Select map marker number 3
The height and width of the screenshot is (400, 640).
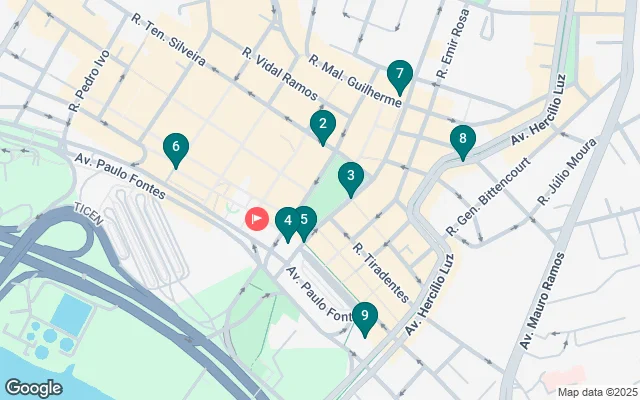click(350, 178)
